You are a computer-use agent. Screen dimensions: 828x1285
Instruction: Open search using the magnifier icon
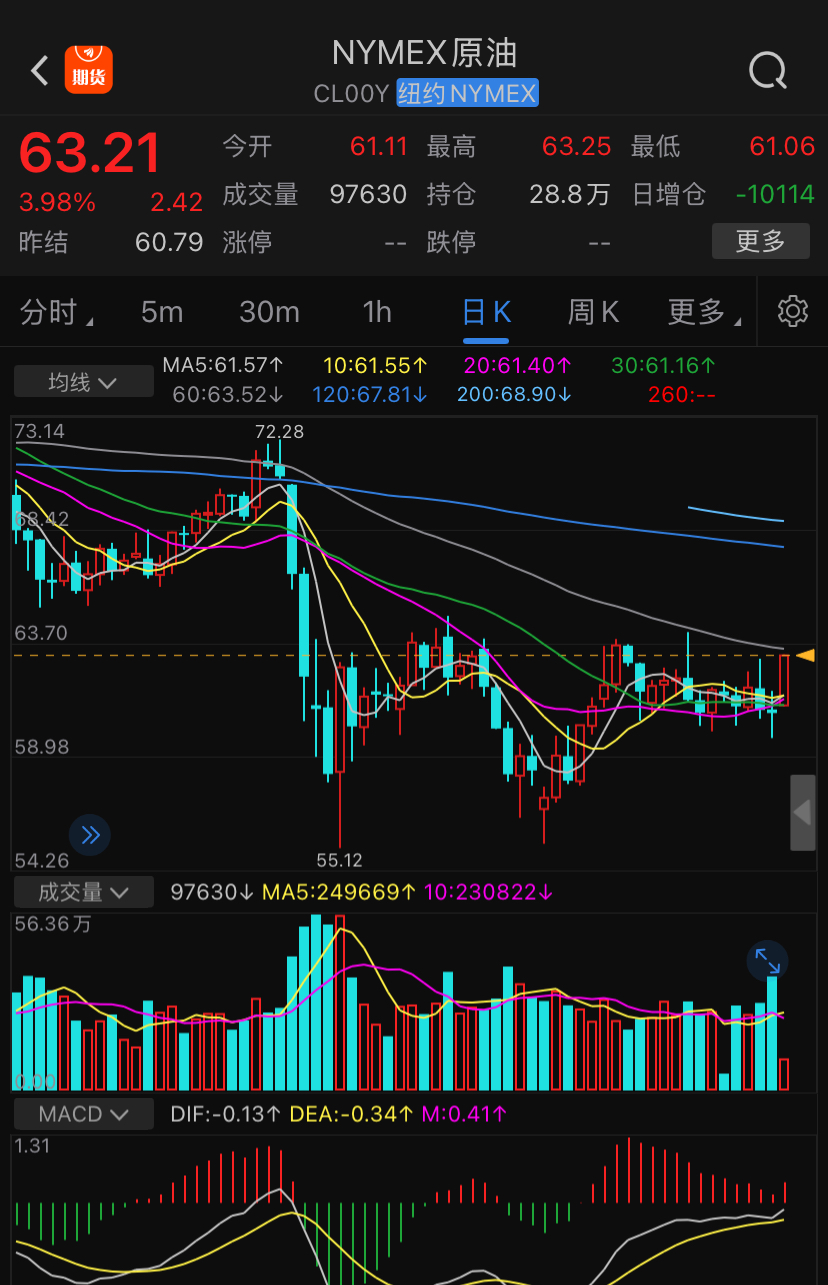pos(766,70)
